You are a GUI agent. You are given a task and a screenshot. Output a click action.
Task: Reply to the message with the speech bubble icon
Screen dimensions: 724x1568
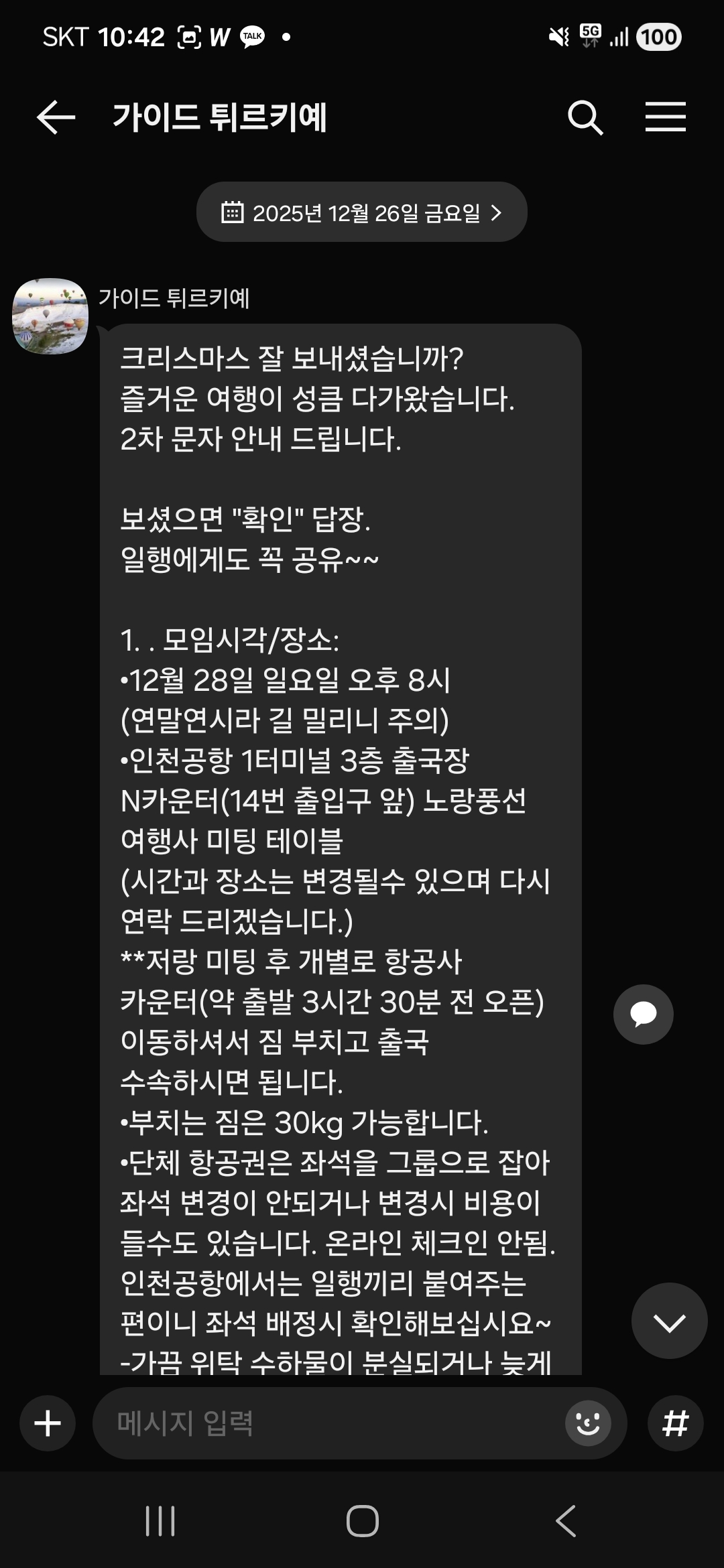(643, 1014)
